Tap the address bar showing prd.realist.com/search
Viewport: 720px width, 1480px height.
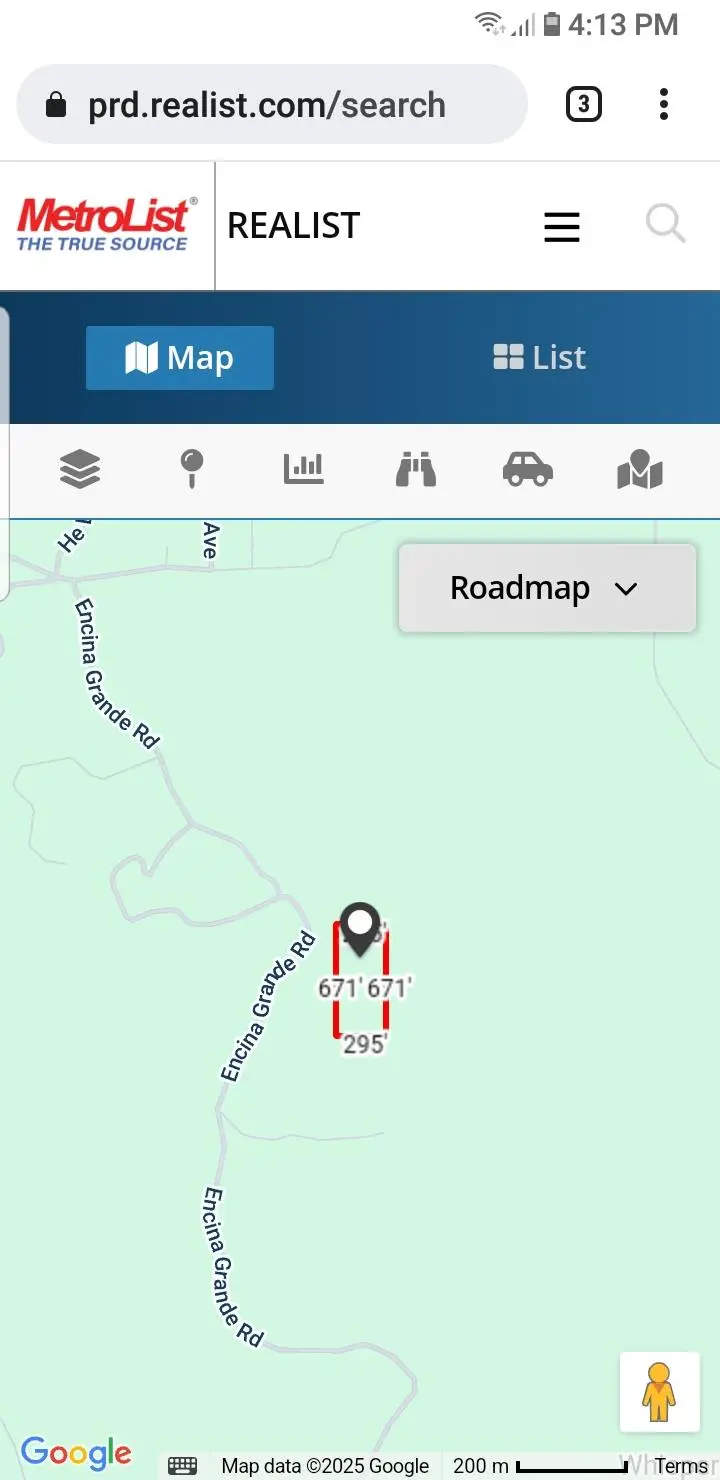(x=270, y=103)
